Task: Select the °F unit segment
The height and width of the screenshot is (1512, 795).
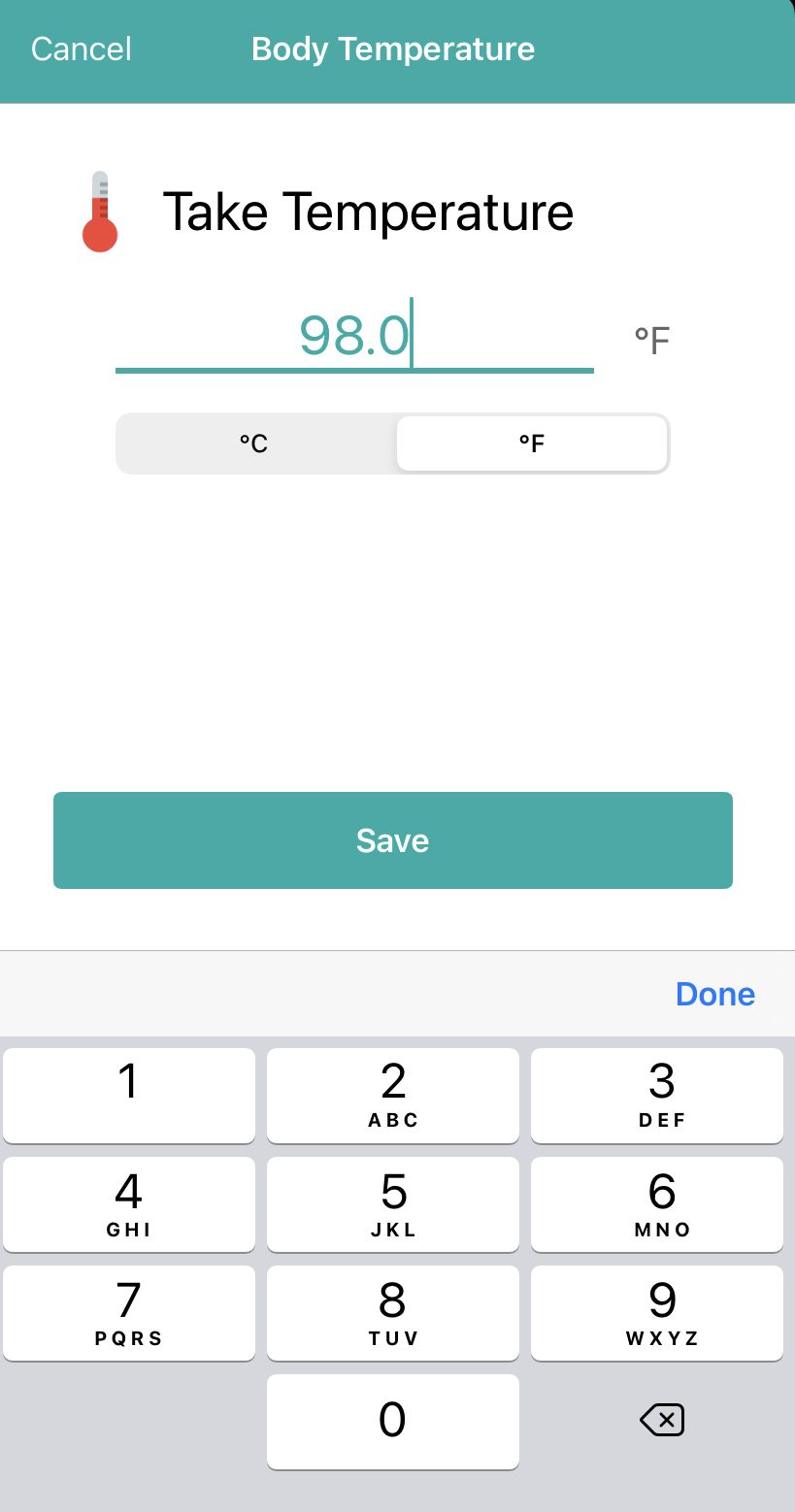Action: (532, 444)
